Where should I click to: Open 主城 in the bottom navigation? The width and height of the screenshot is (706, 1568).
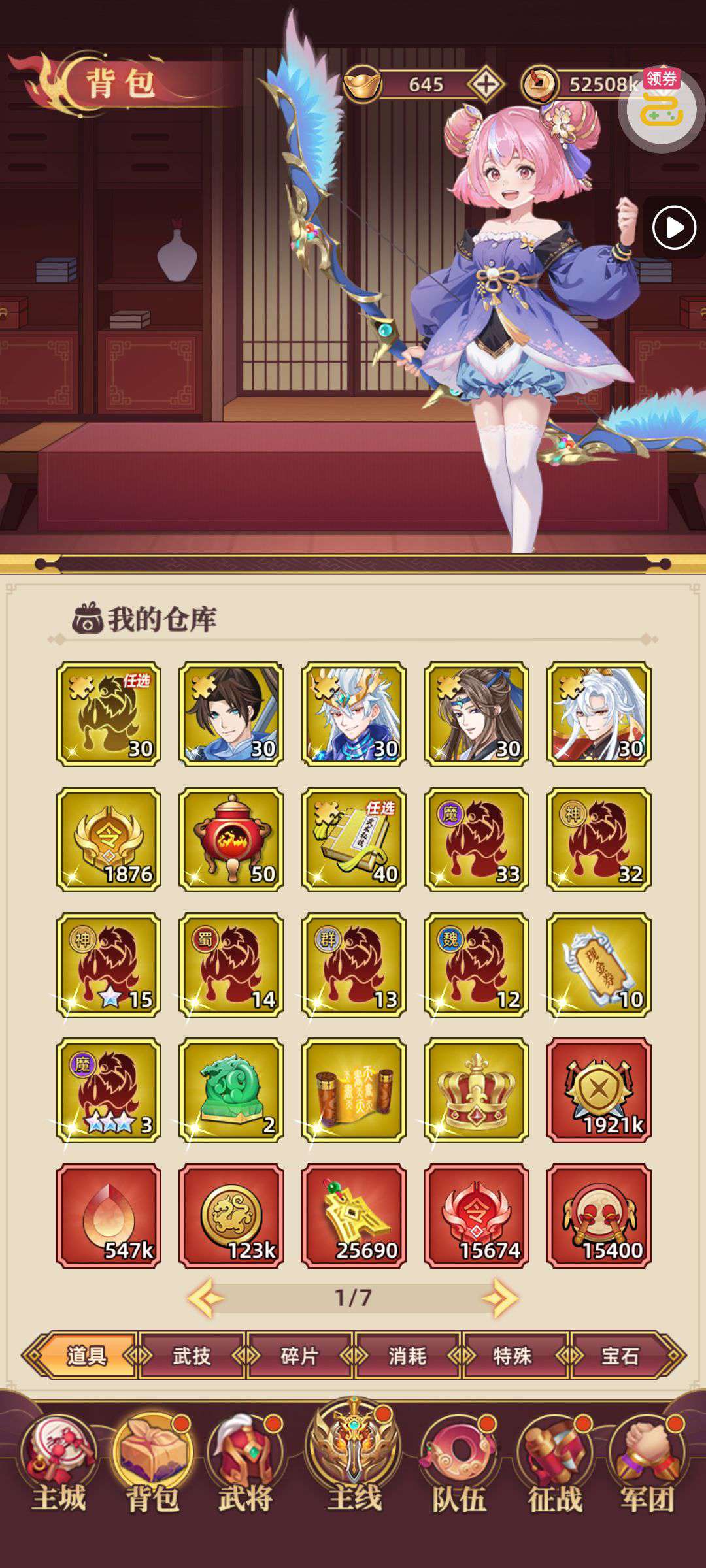pos(58,1465)
